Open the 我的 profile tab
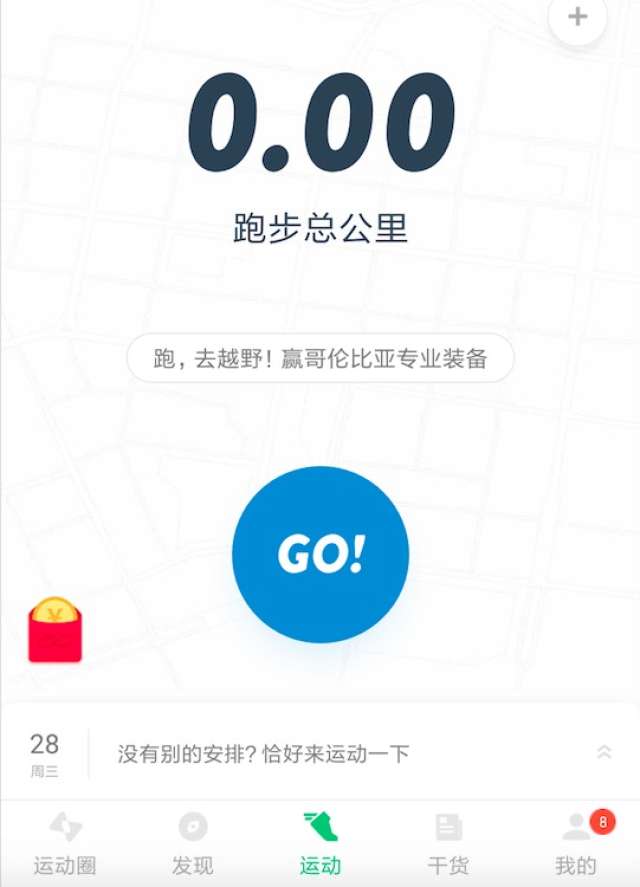The width and height of the screenshot is (640, 887). pos(576,844)
